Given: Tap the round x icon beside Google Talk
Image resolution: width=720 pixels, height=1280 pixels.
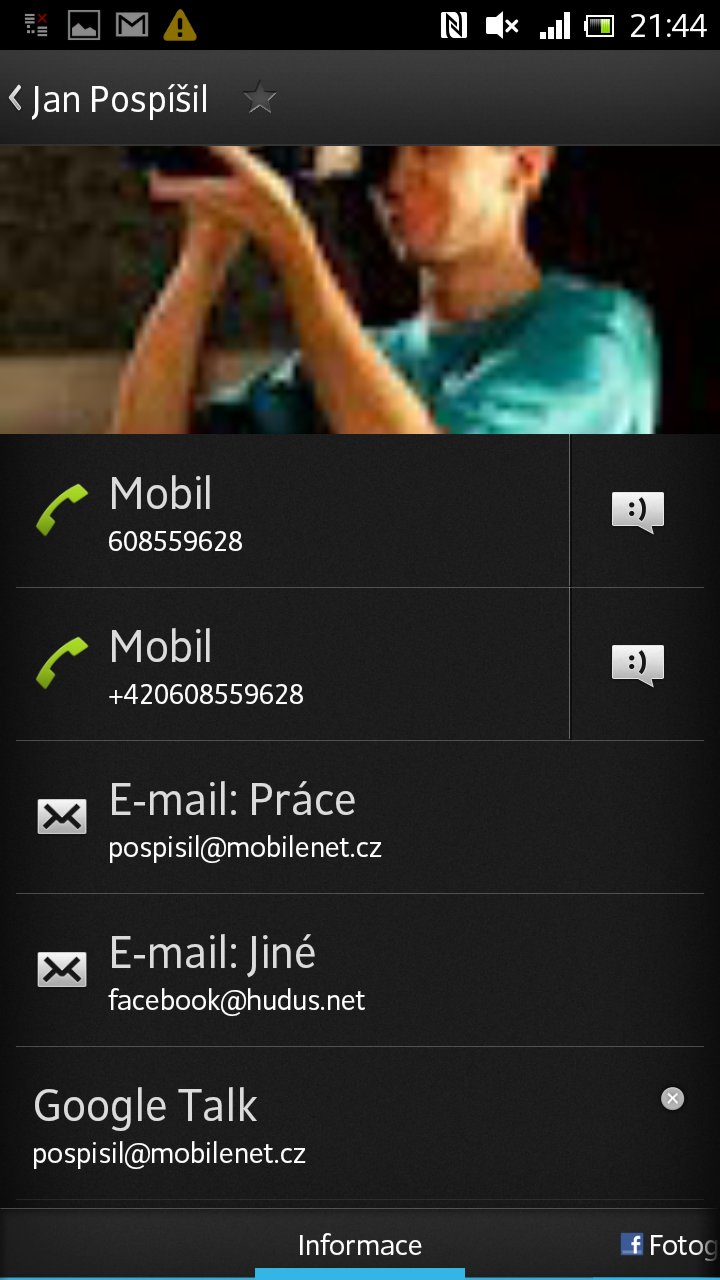Looking at the screenshot, I should (673, 1099).
